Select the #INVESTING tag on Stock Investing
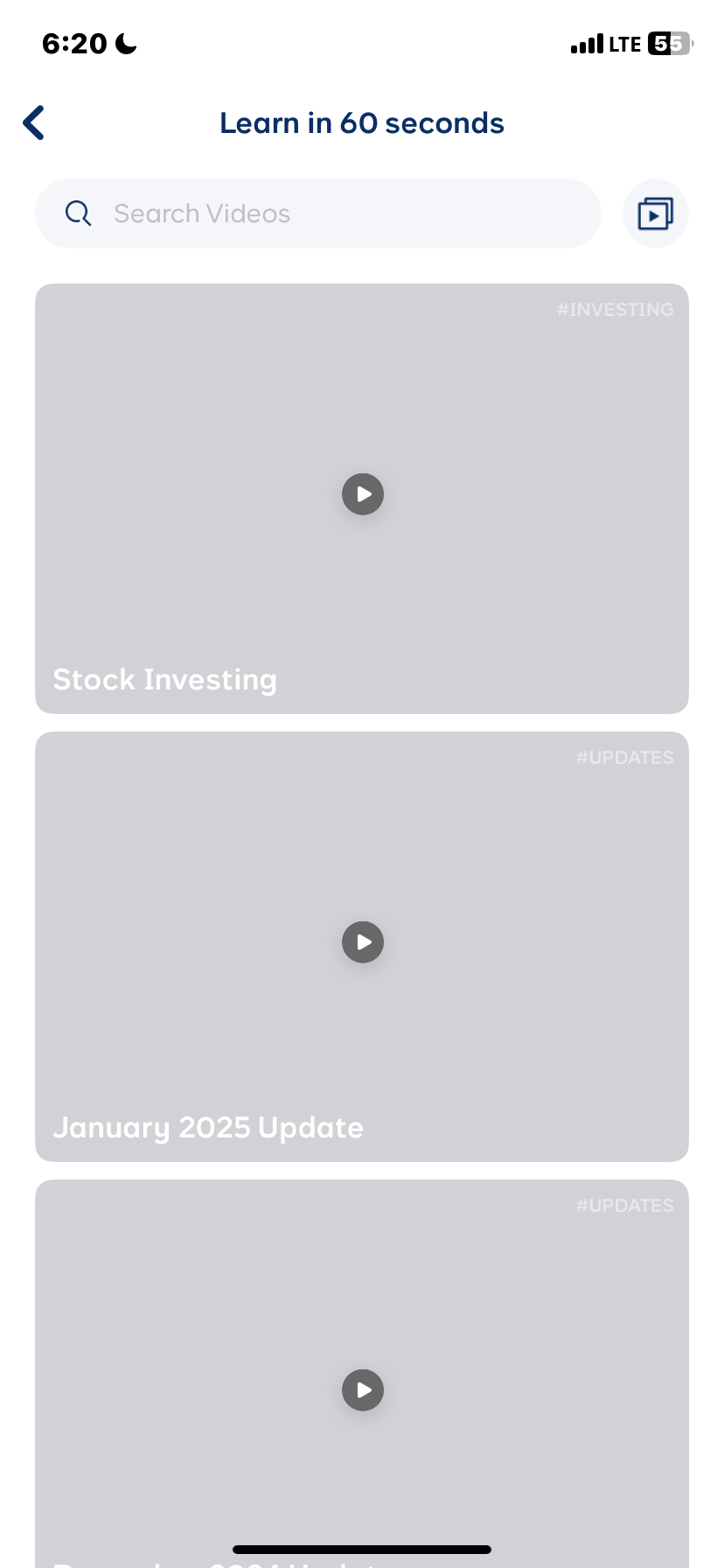The height and width of the screenshot is (1568, 724). point(615,309)
